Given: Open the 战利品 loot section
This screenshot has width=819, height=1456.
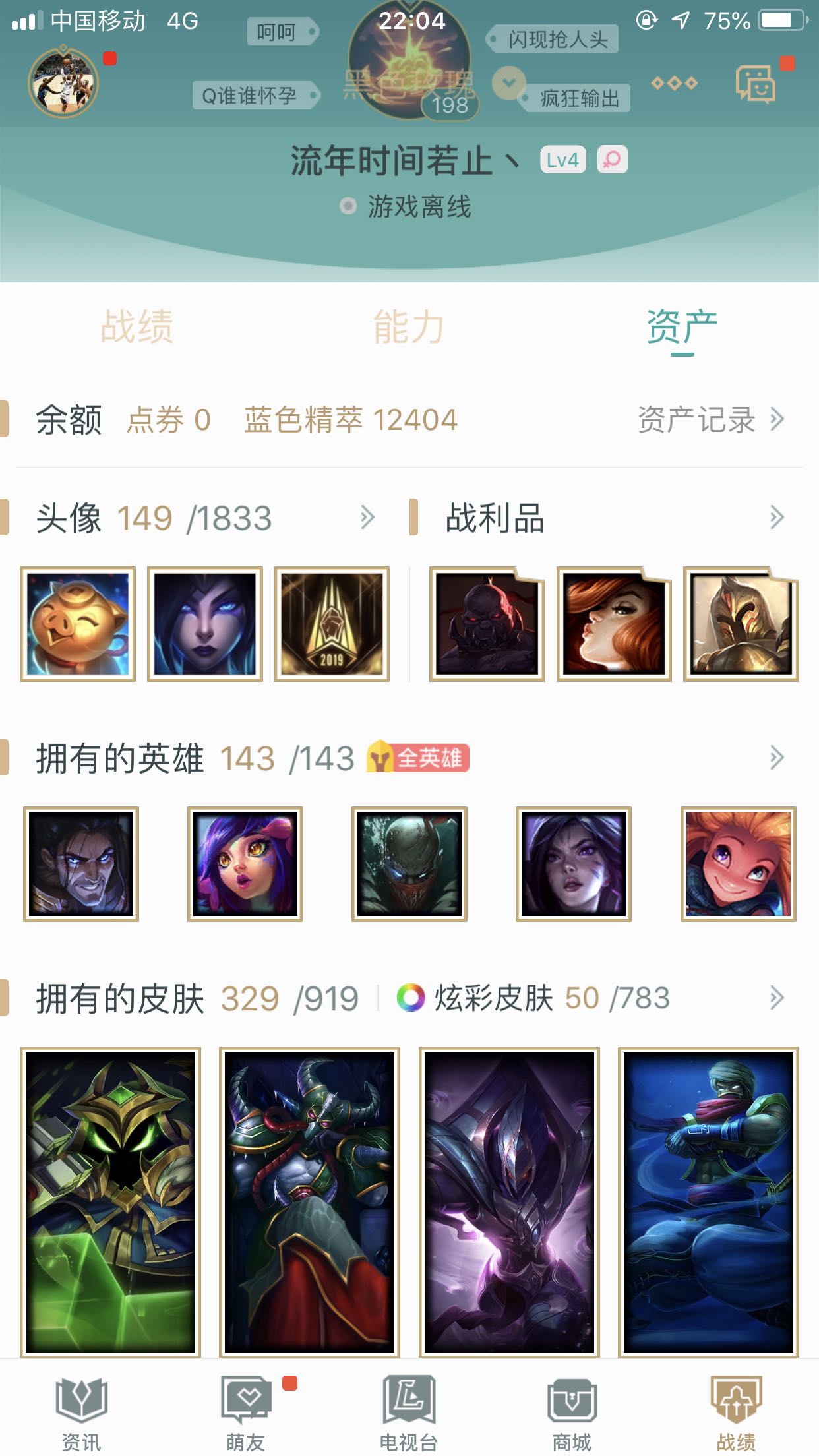Looking at the screenshot, I should tap(776, 518).
